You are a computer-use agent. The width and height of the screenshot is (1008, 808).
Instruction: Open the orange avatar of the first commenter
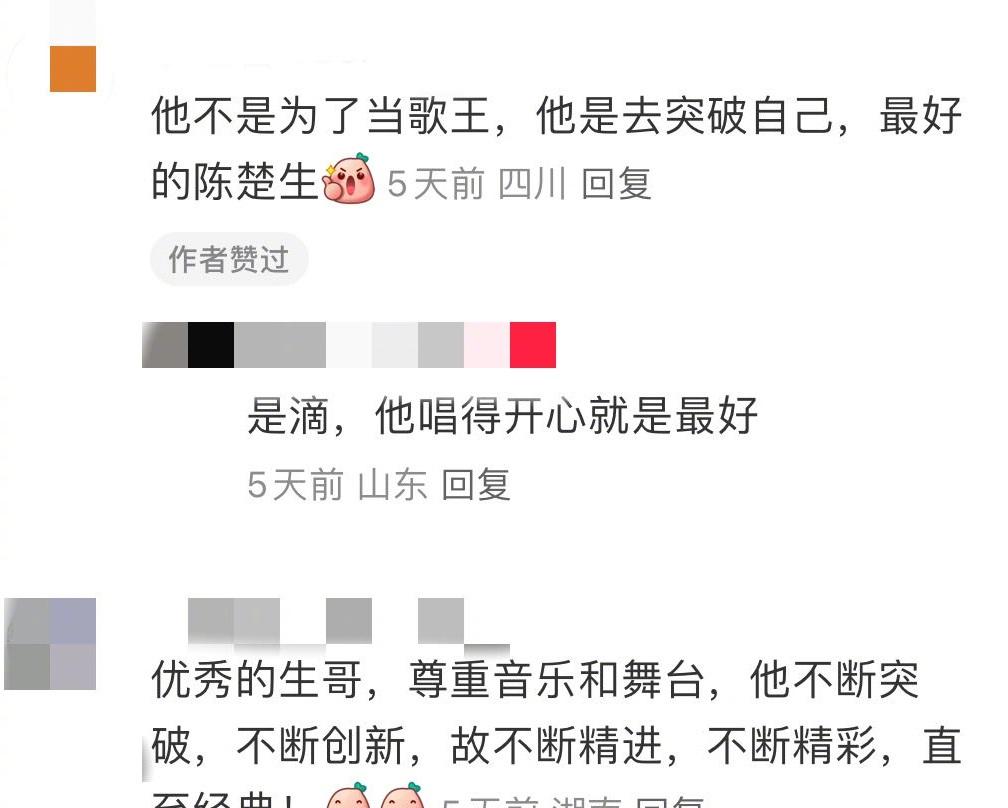coord(73,68)
